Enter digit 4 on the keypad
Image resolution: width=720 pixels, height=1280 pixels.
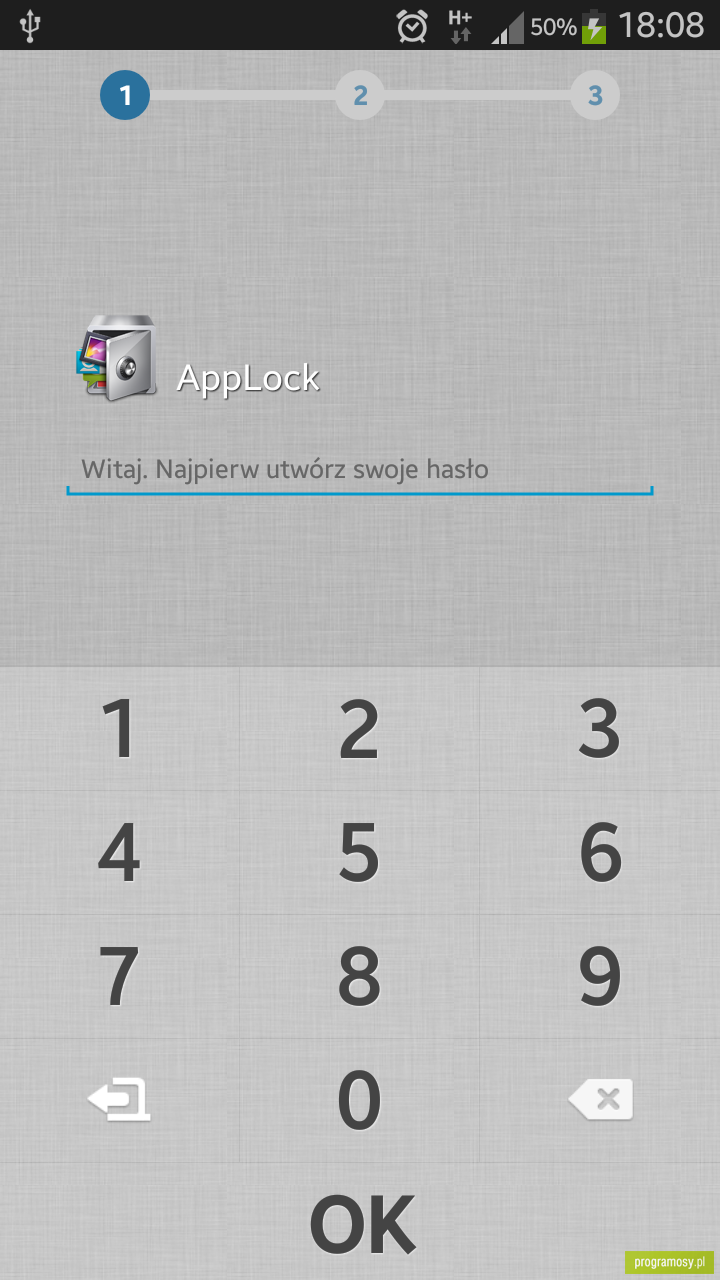pyautogui.click(x=120, y=853)
